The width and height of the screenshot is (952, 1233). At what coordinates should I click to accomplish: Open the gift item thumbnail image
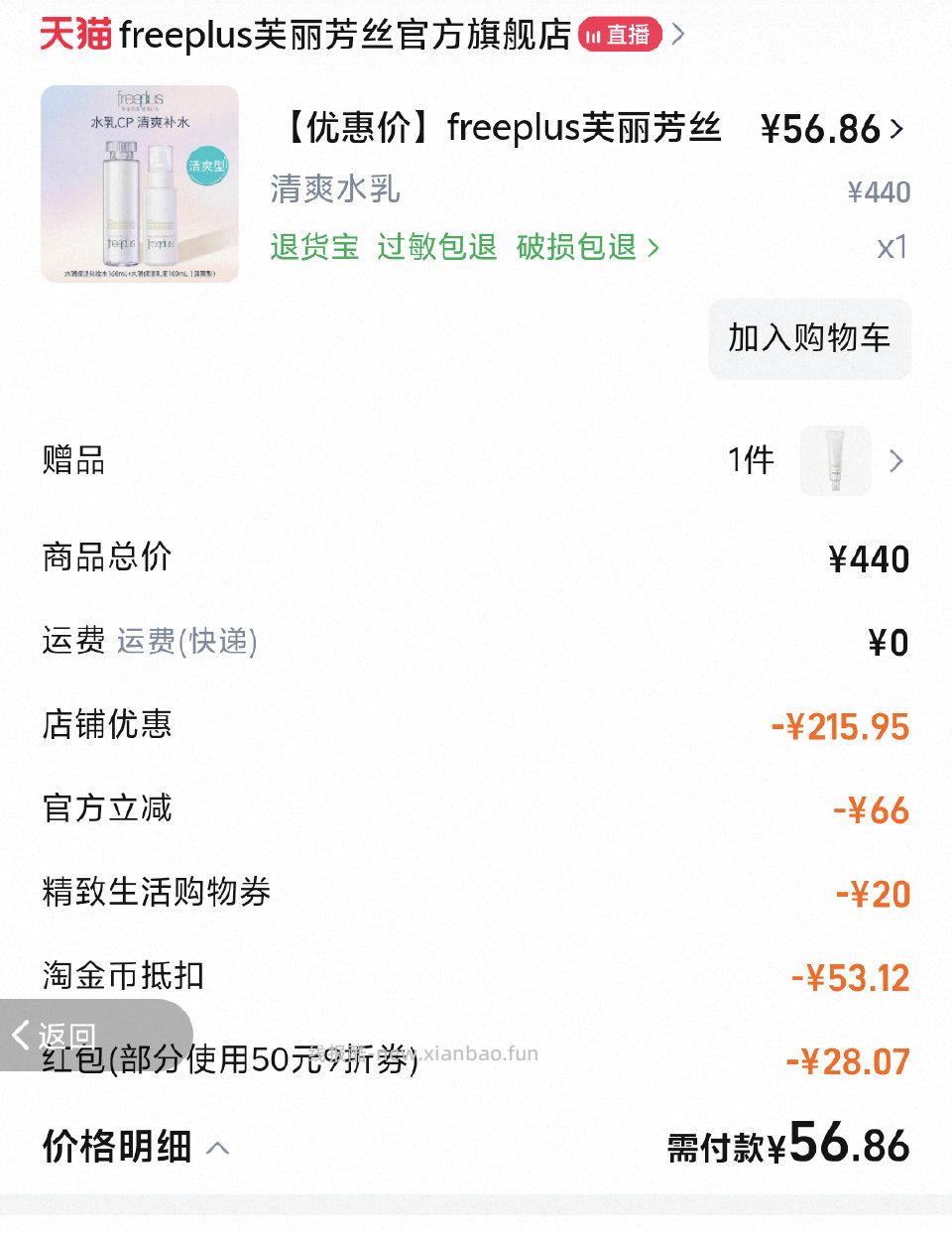834,460
